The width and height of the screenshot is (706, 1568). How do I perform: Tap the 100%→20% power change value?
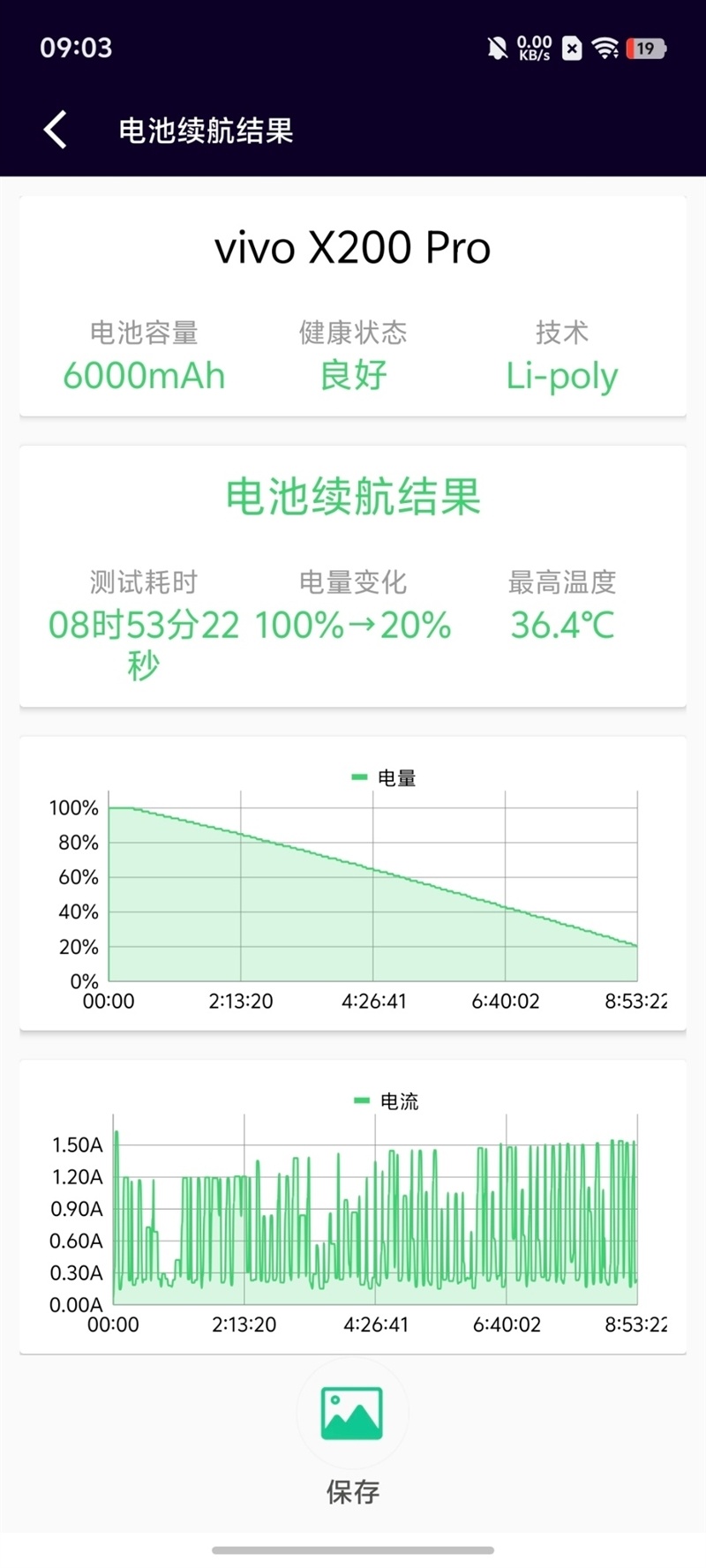click(x=351, y=625)
